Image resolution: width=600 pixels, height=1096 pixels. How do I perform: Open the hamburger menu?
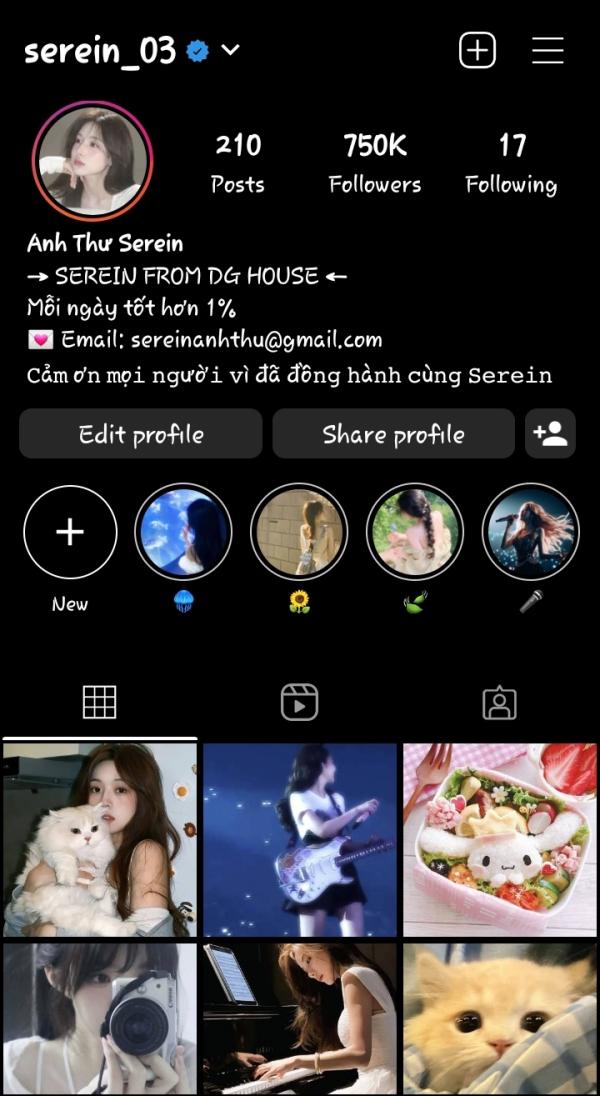547,50
